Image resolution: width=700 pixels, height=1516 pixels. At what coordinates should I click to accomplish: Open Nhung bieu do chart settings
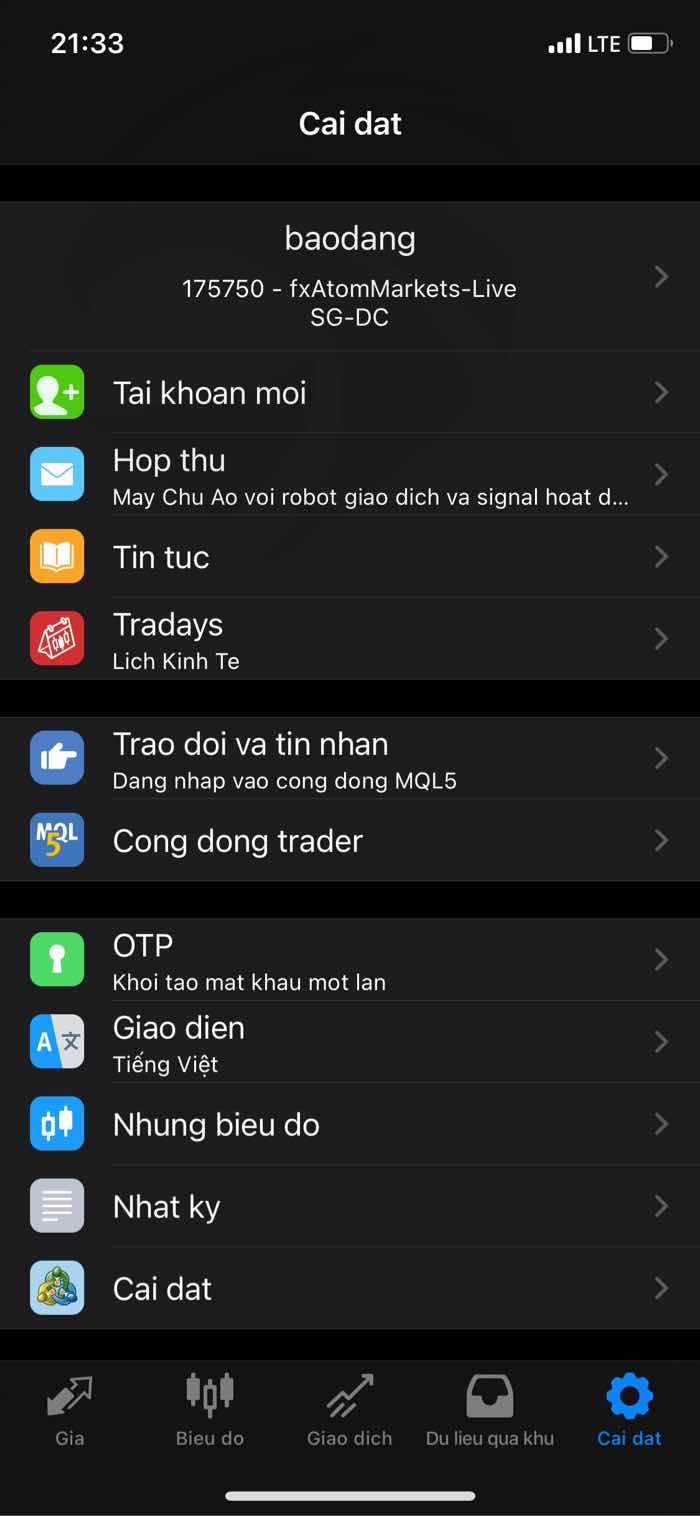point(350,1124)
